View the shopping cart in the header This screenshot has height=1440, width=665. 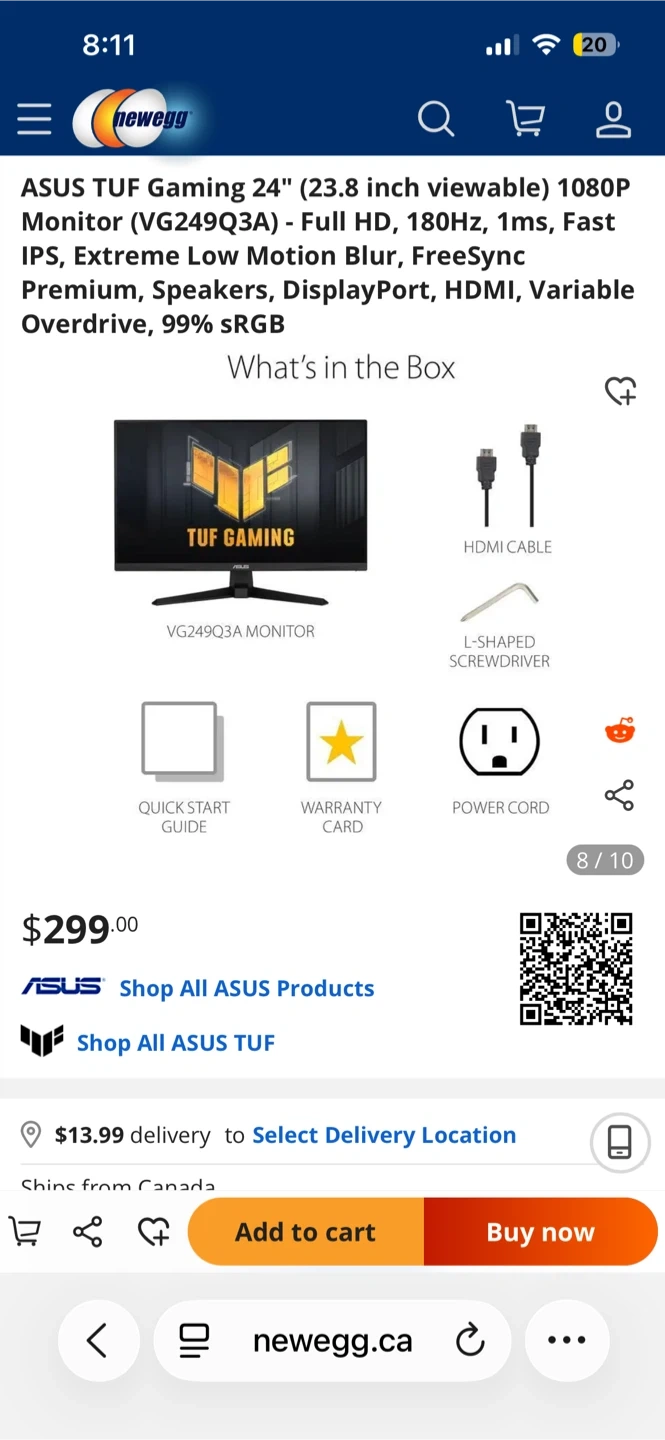pyautogui.click(x=525, y=120)
